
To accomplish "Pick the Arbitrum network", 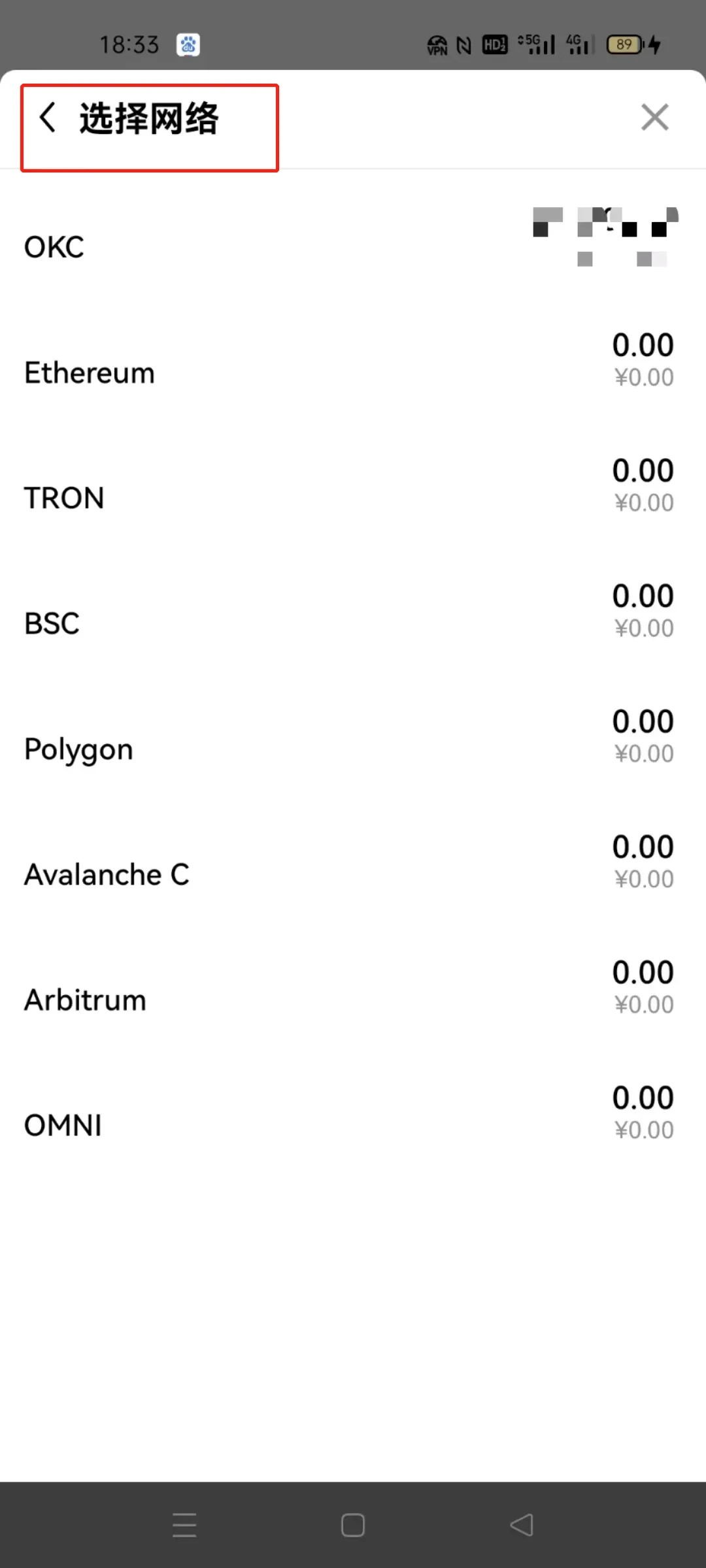I will tap(86, 1000).
